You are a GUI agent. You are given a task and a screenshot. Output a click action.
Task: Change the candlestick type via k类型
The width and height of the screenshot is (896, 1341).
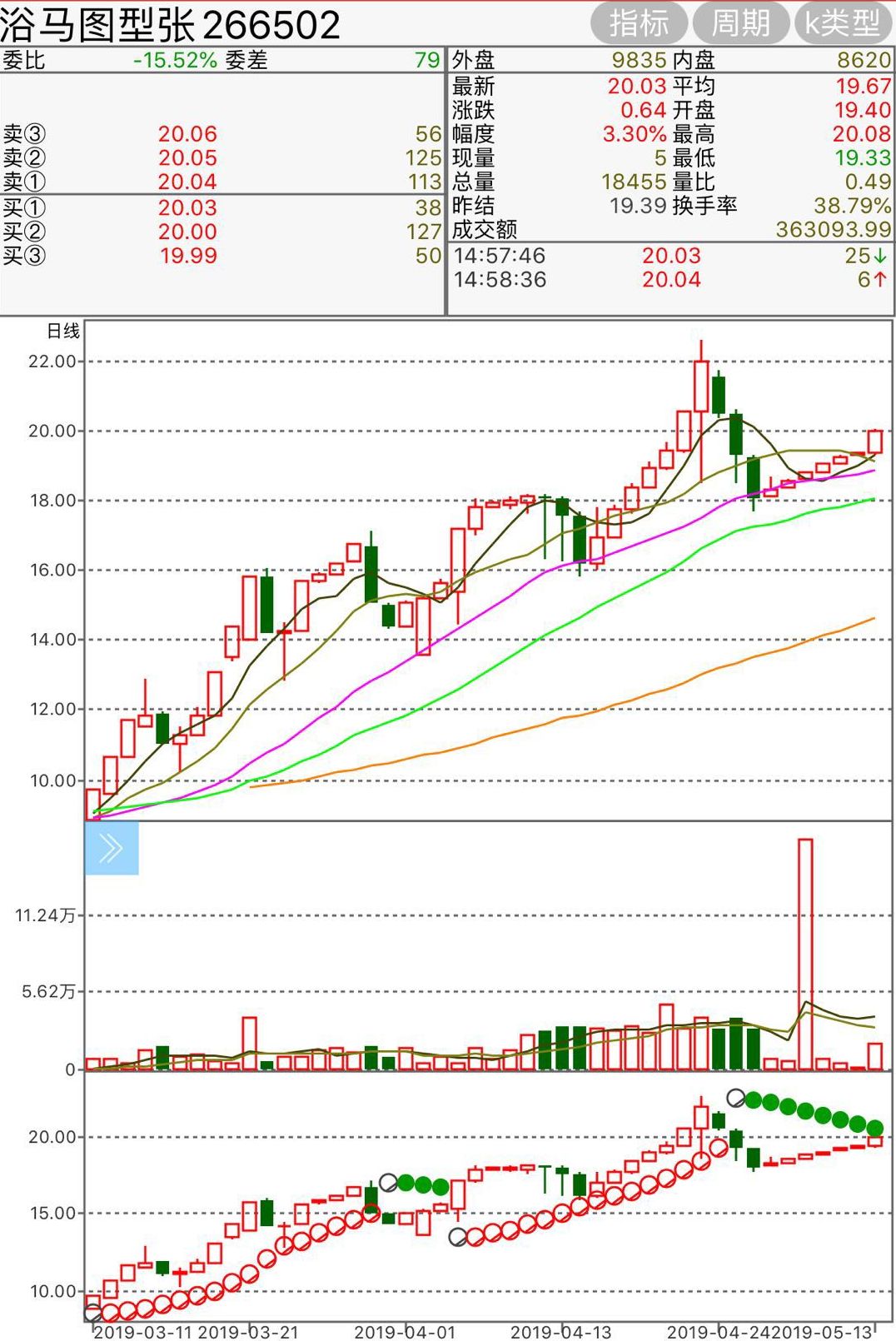pyautogui.click(x=842, y=23)
